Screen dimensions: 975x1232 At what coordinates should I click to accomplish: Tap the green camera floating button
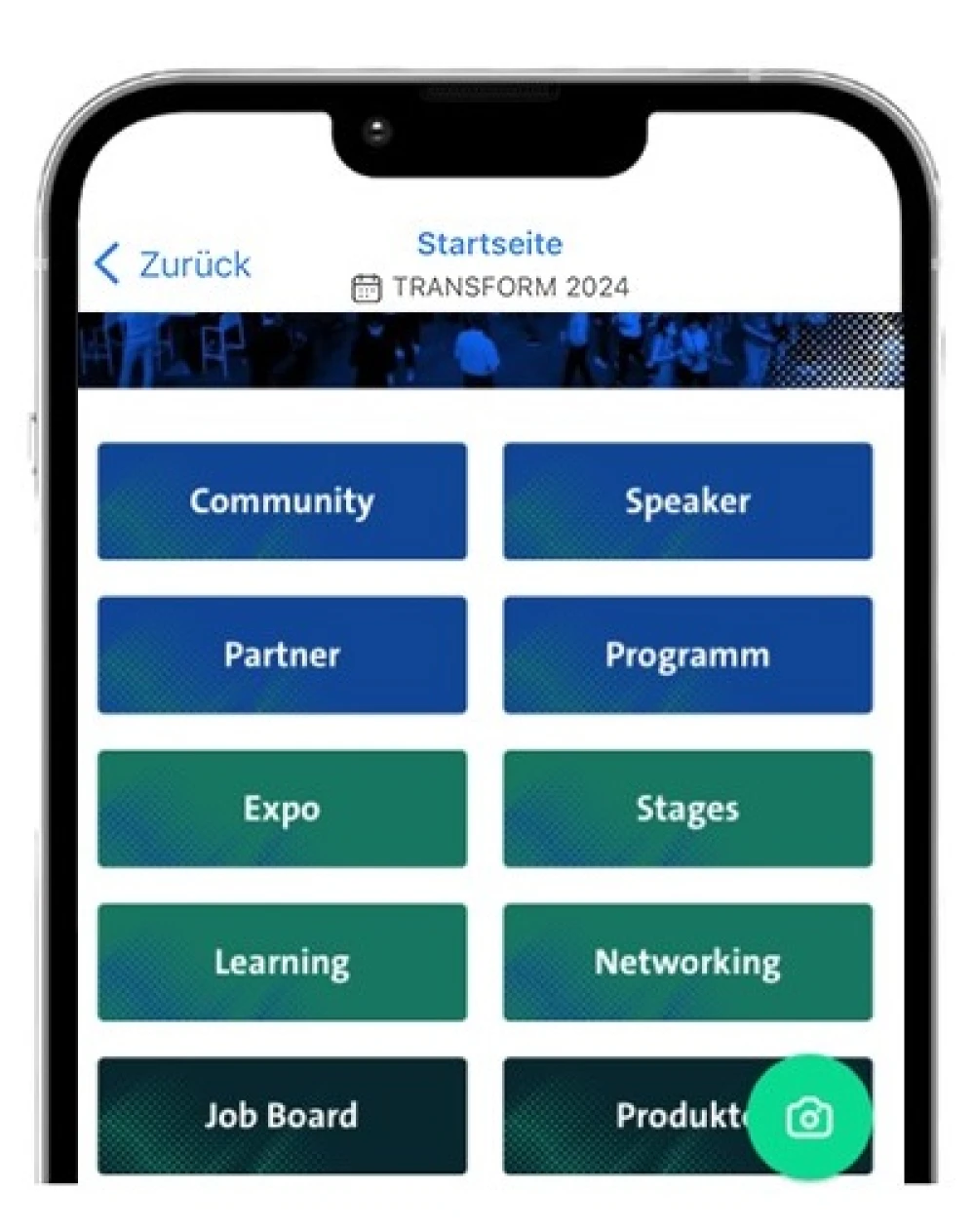click(x=808, y=1117)
